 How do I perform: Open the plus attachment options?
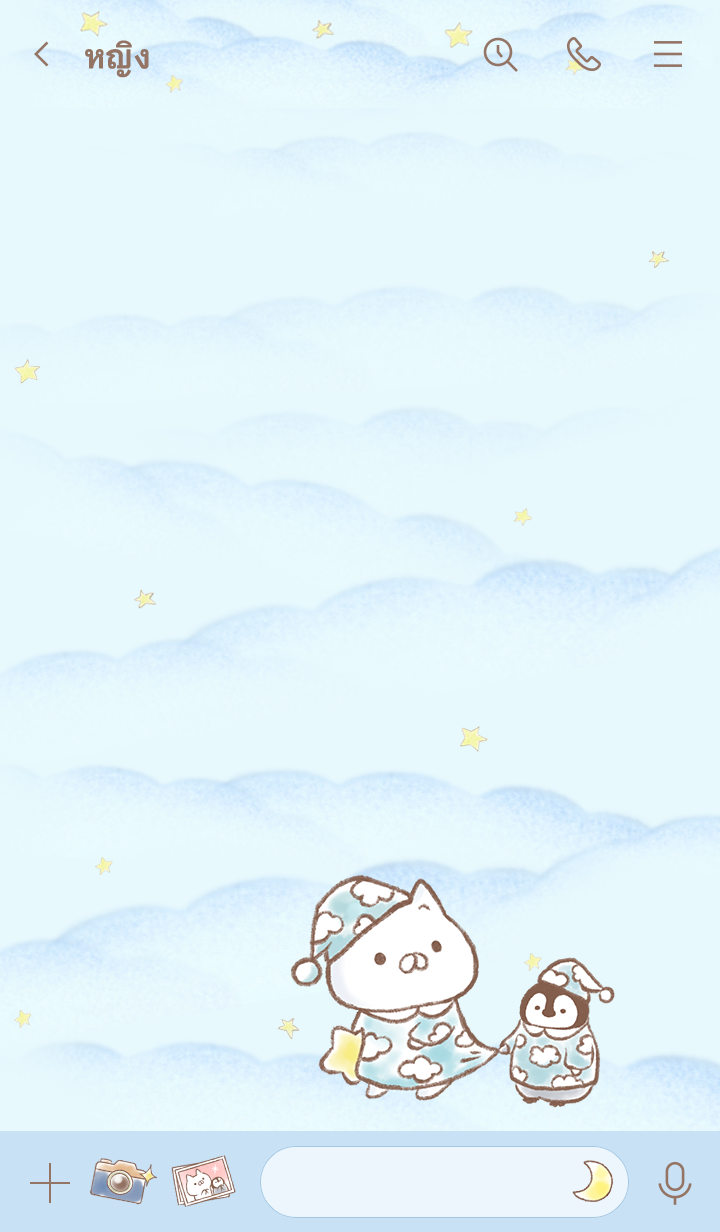(x=49, y=1183)
